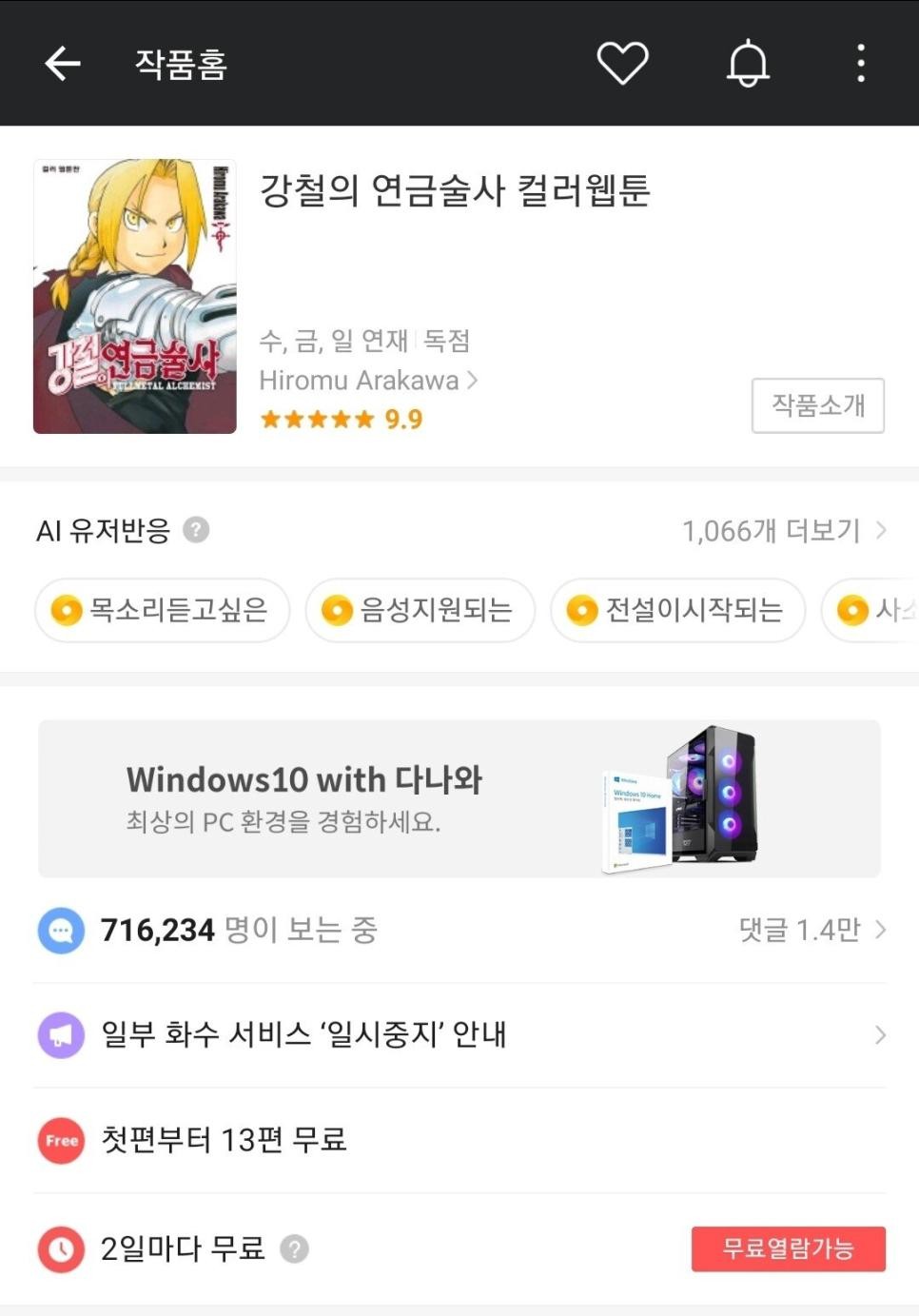Tap the heart icon to favorite this webtoon
The image size is (919, 1316).
point(622,63)
